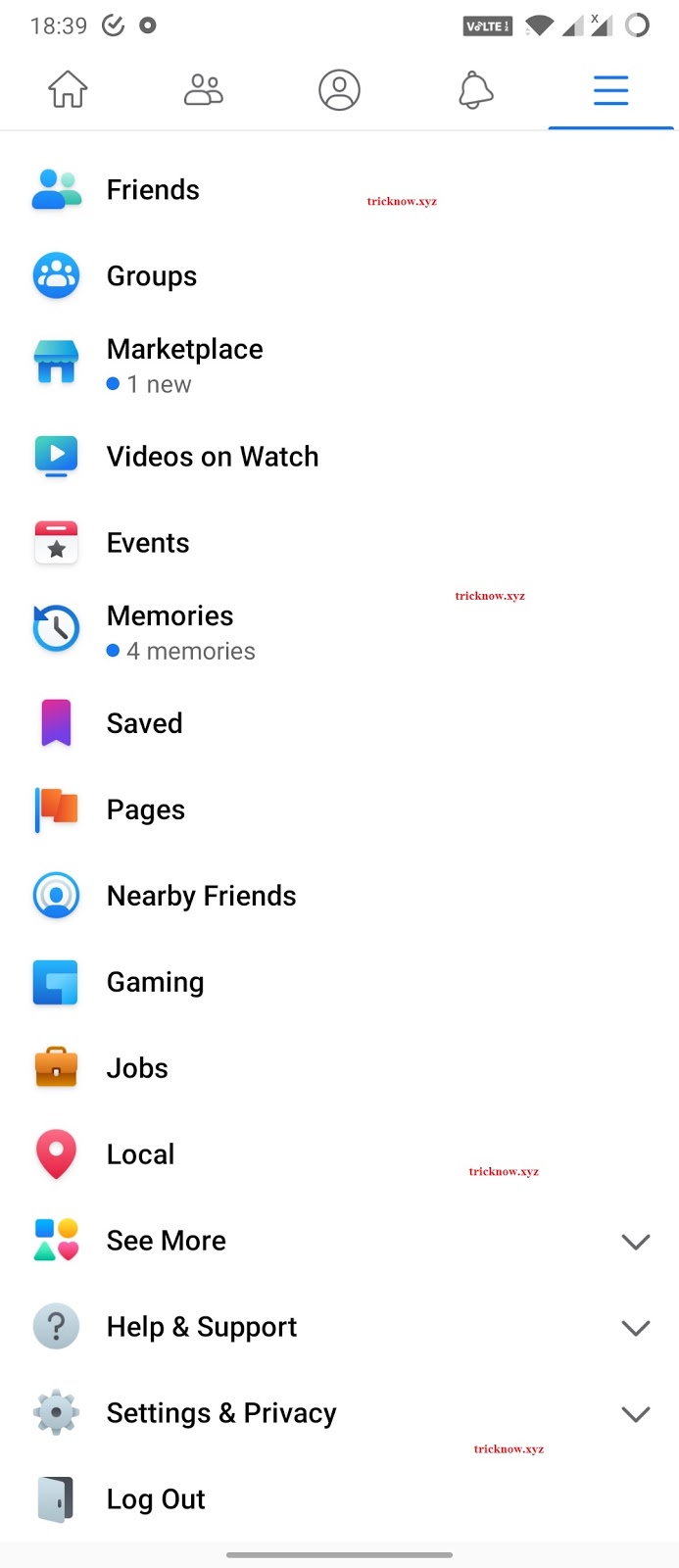Image resolution: width=679 pixels, height=1568 pixels.
Task: Go to the profile tab
Action: click(x=339, y=90)
